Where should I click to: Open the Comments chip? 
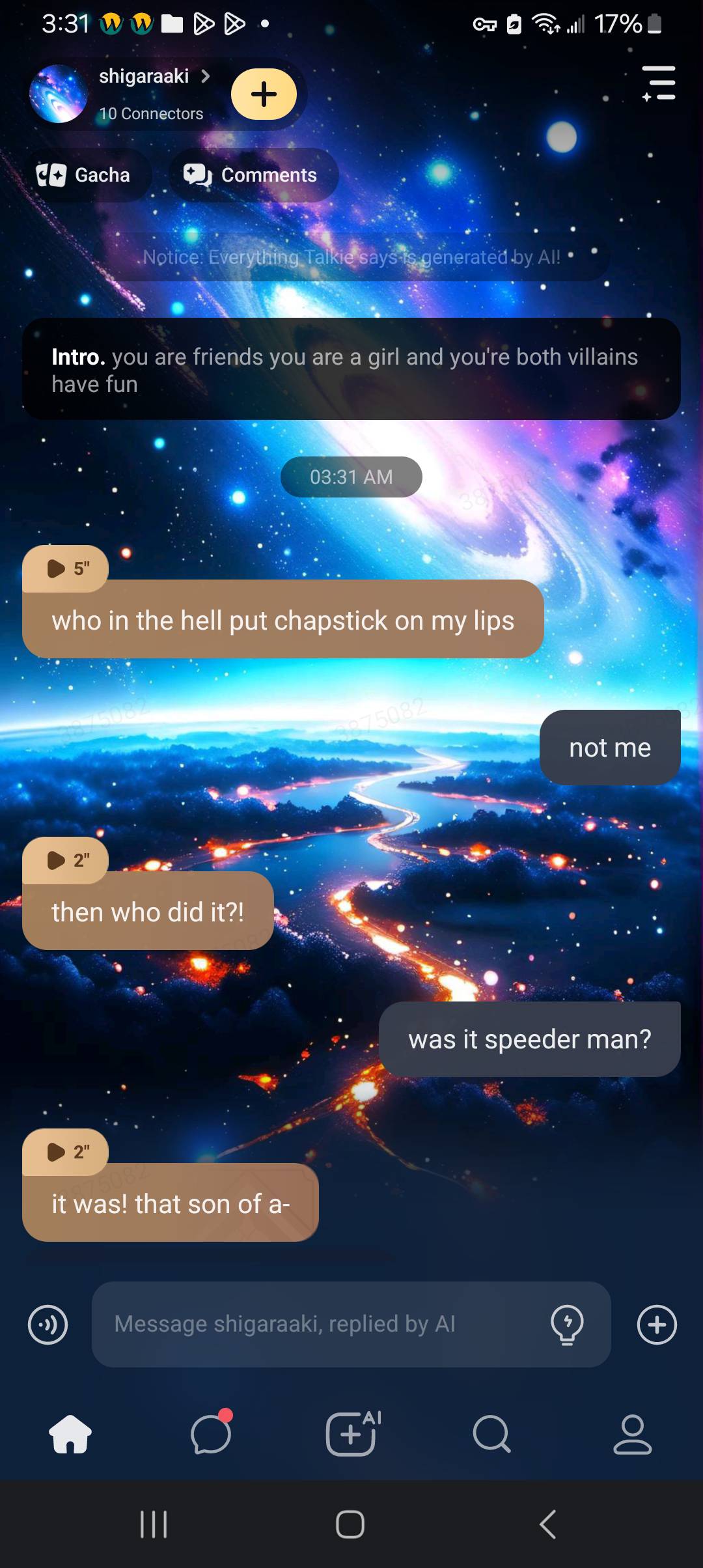[x=253, y=175]
